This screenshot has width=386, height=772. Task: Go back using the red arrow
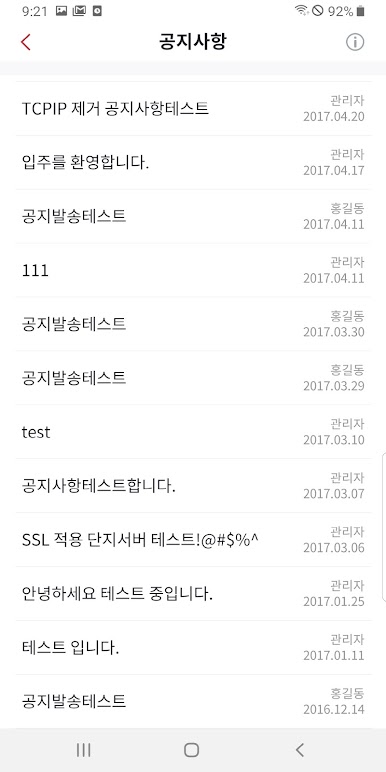[26, 42]
